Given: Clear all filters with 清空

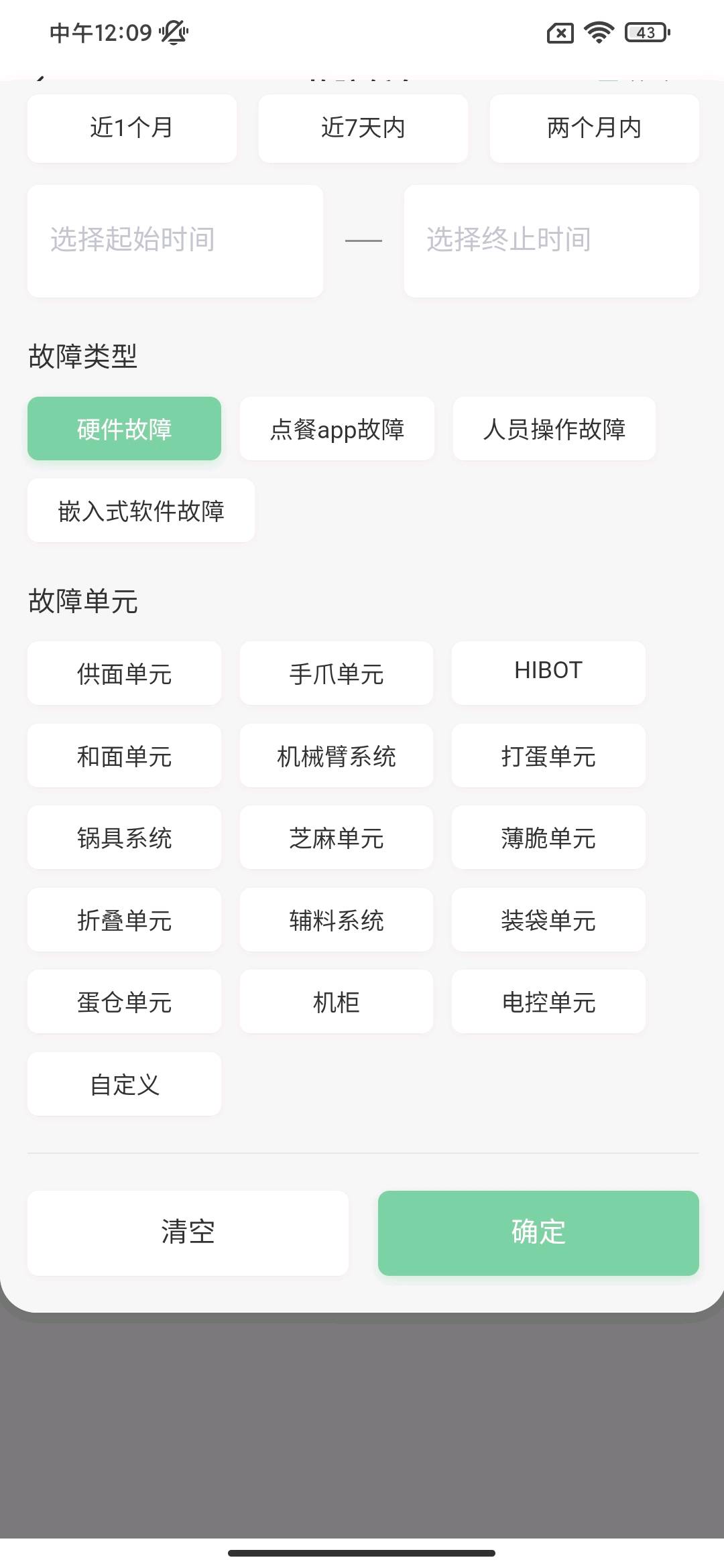Looking at the screenshot, I should tap(188, 1233).
